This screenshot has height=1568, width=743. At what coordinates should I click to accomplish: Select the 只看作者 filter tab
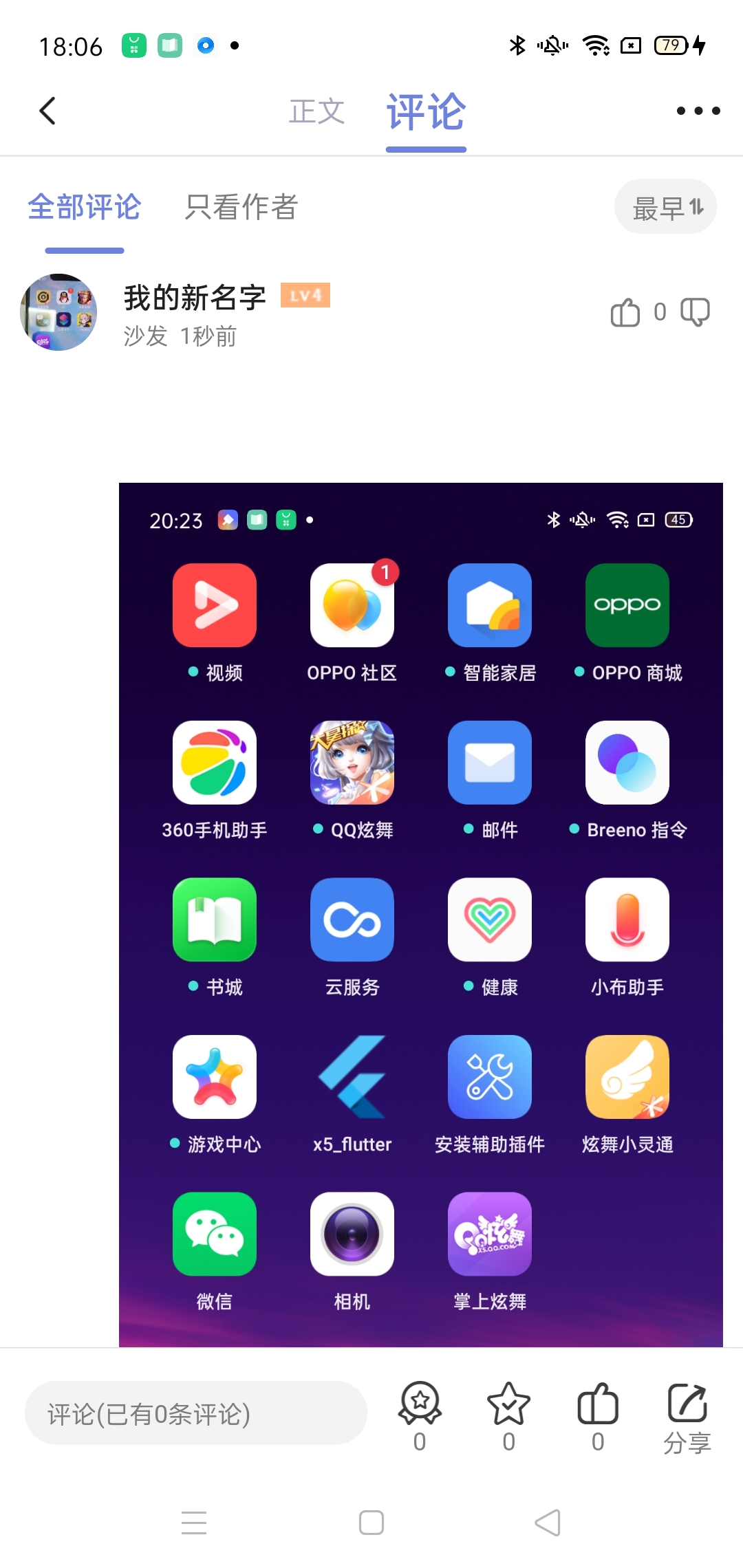pyautogui.click(x=241, y=207)
